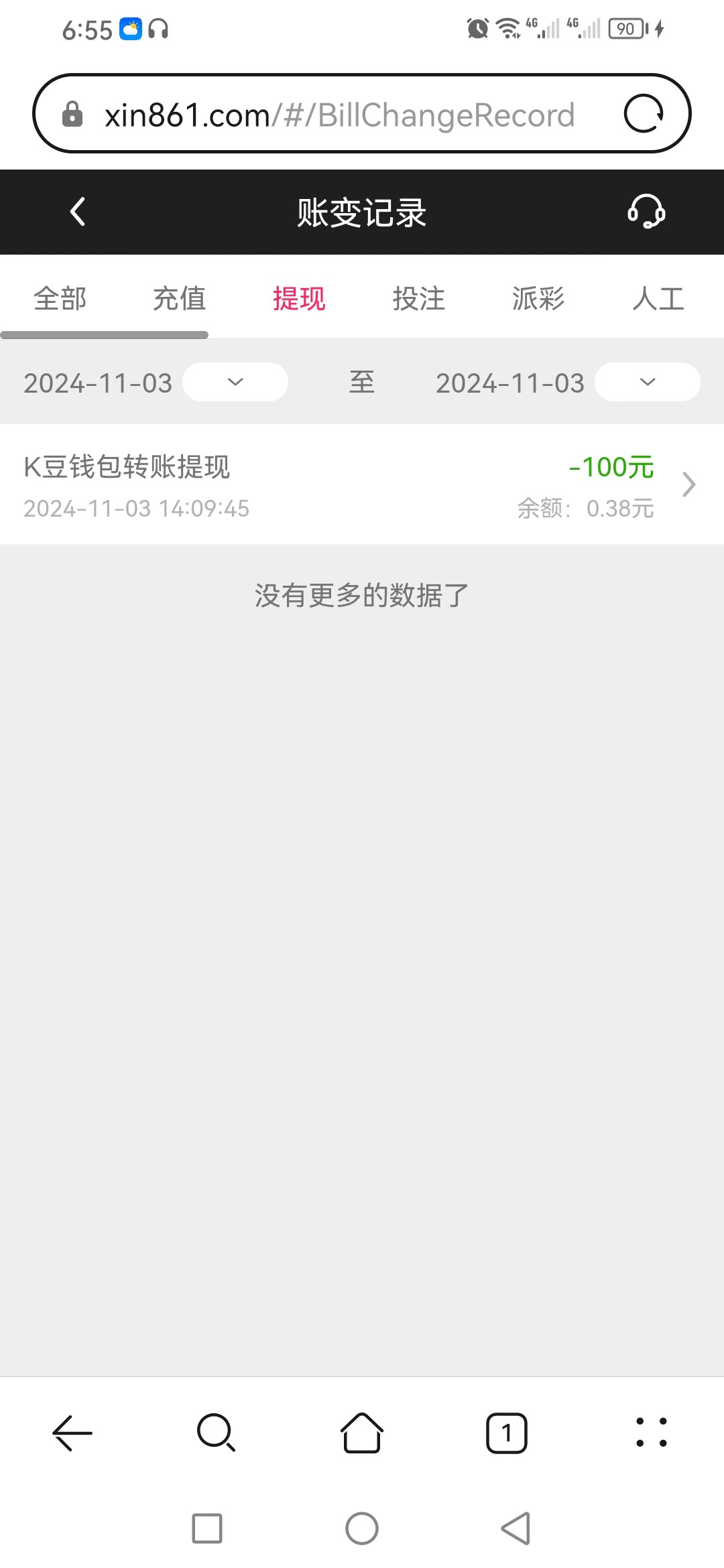The height and width of the screenshot is (1568, 724).
Task: Go back with browser toolbar arrow
Action: pos(72,1433)
